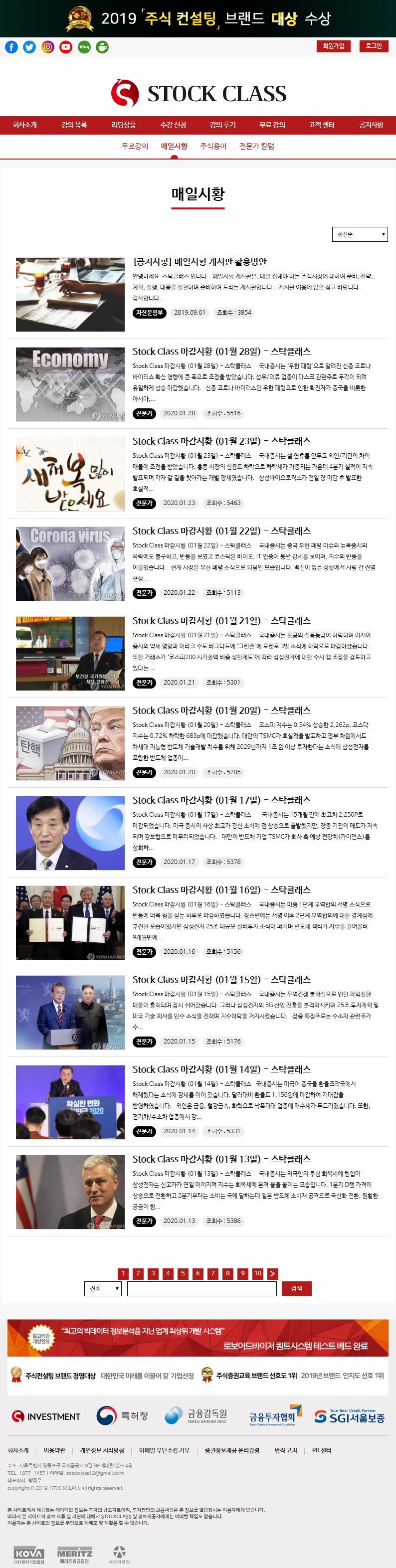396x1568 pixels.
Task: Tap the 로그인 login button
Action: click(x=374, y=46)
